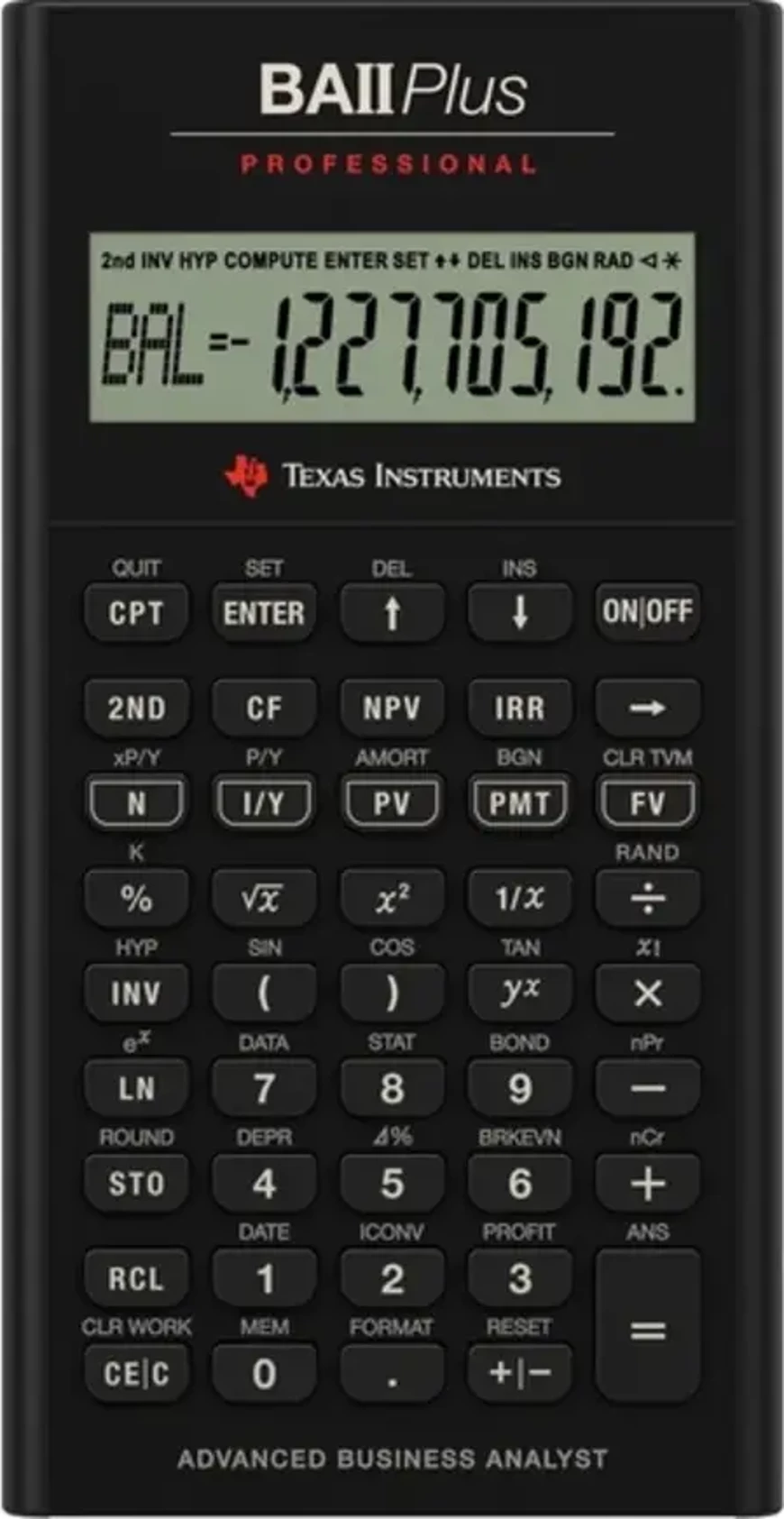Tap the PMT payment key
Image resolution: width=784 pixels, height=1519 pixels.
pos(520,802)
